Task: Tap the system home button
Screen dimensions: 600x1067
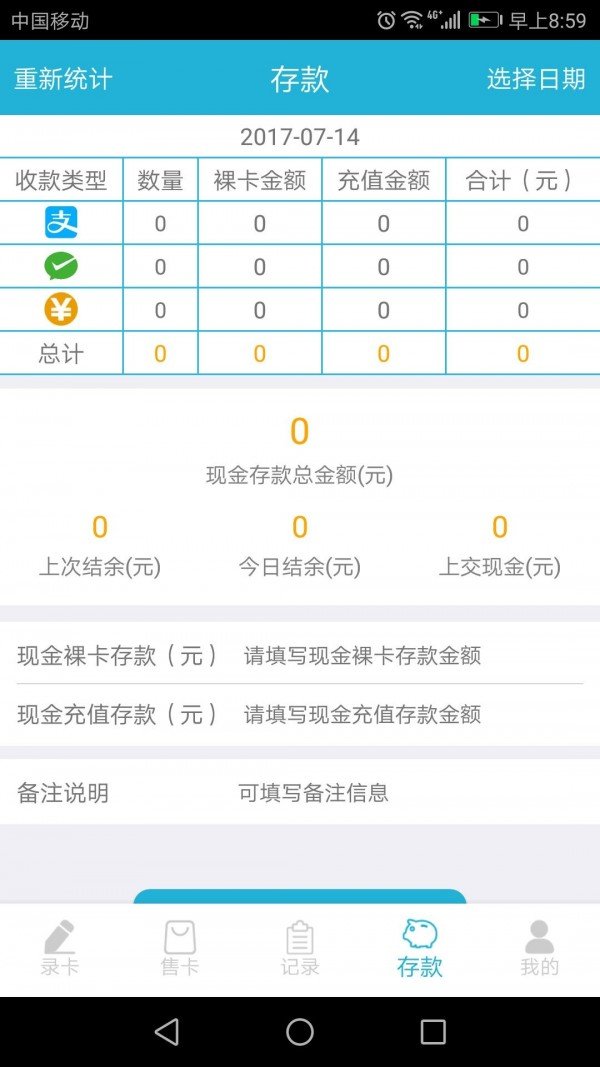Action: pyautogui.click(x=300, y=1032)
